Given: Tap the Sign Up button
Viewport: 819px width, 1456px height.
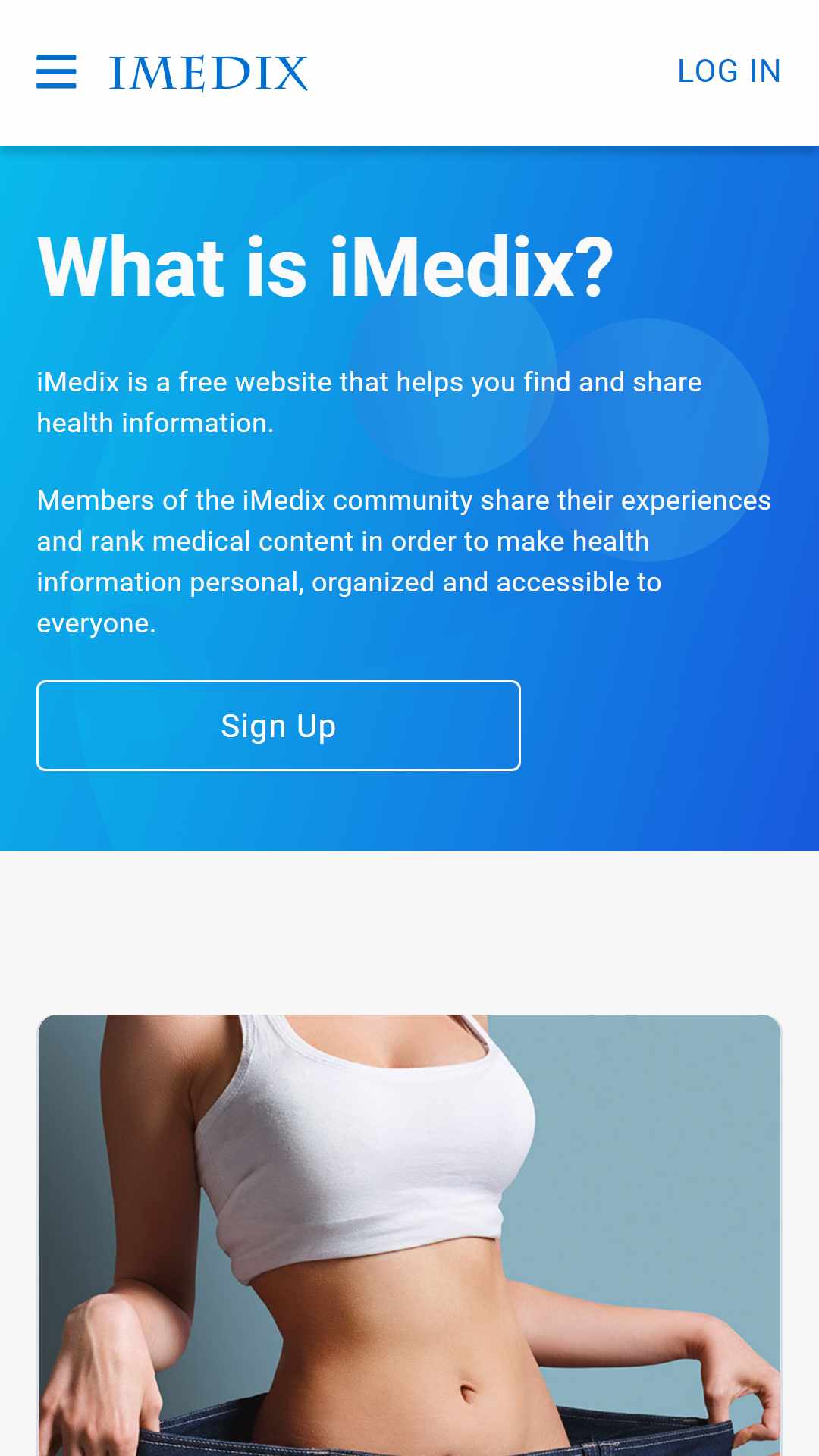Looking at the screenshot, I should pos(278,726).
